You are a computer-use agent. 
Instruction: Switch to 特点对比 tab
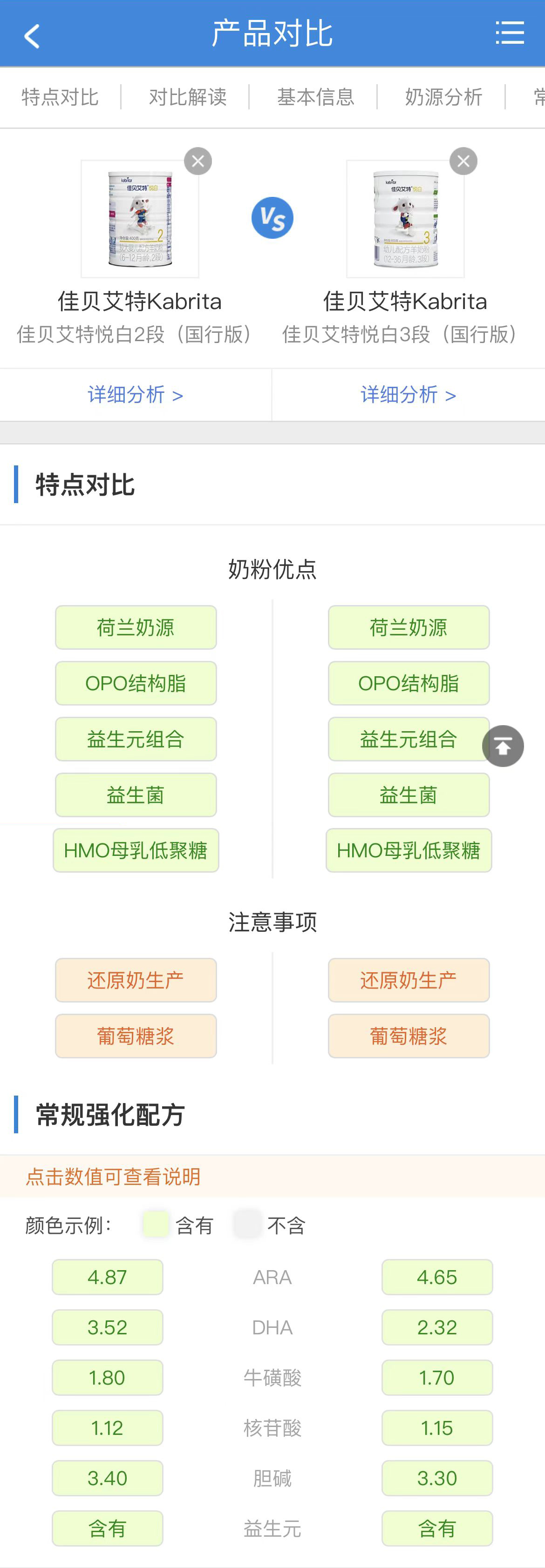(60, 97)
